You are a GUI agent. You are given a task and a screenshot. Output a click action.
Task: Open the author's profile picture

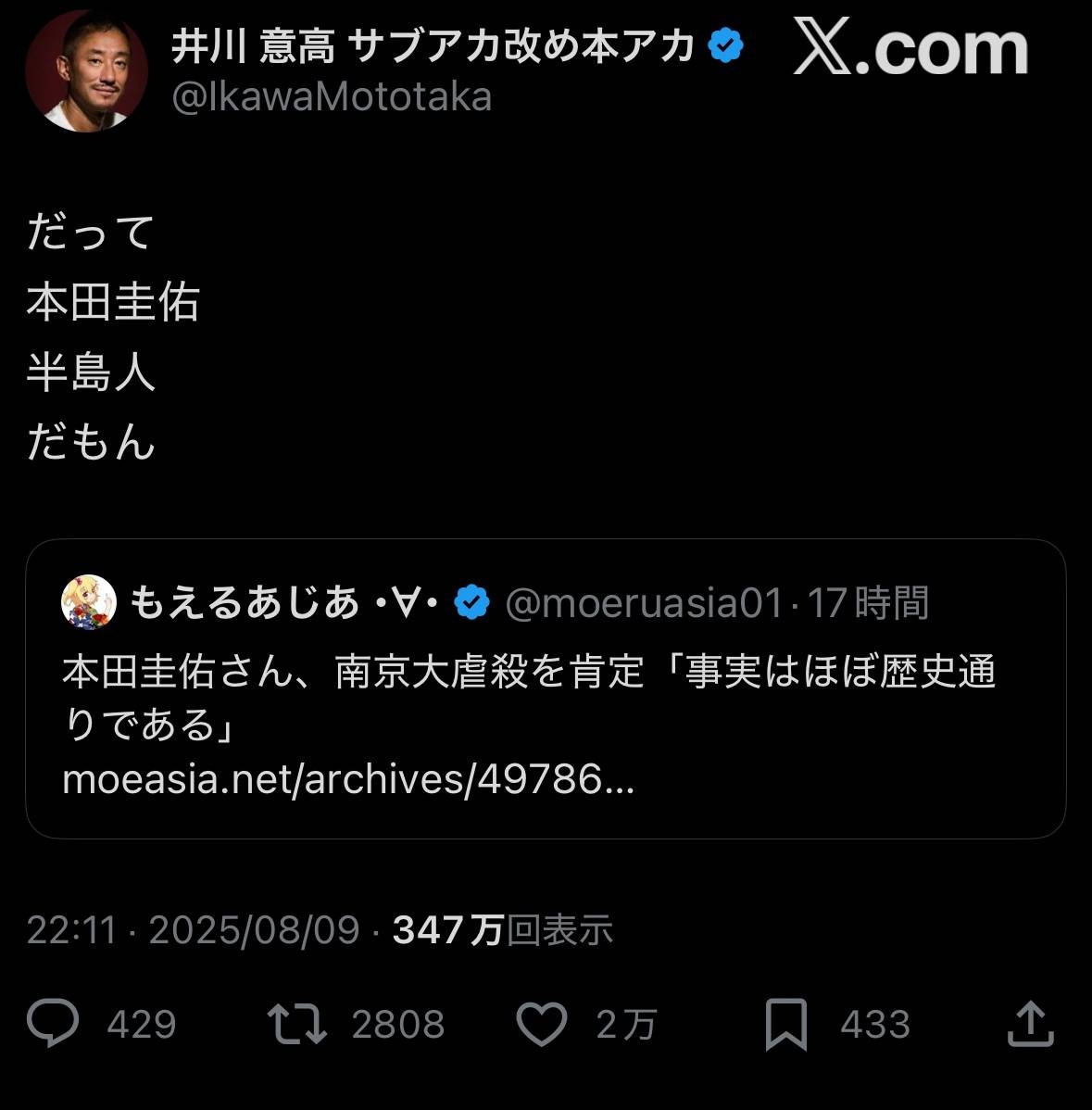(86, 71)
